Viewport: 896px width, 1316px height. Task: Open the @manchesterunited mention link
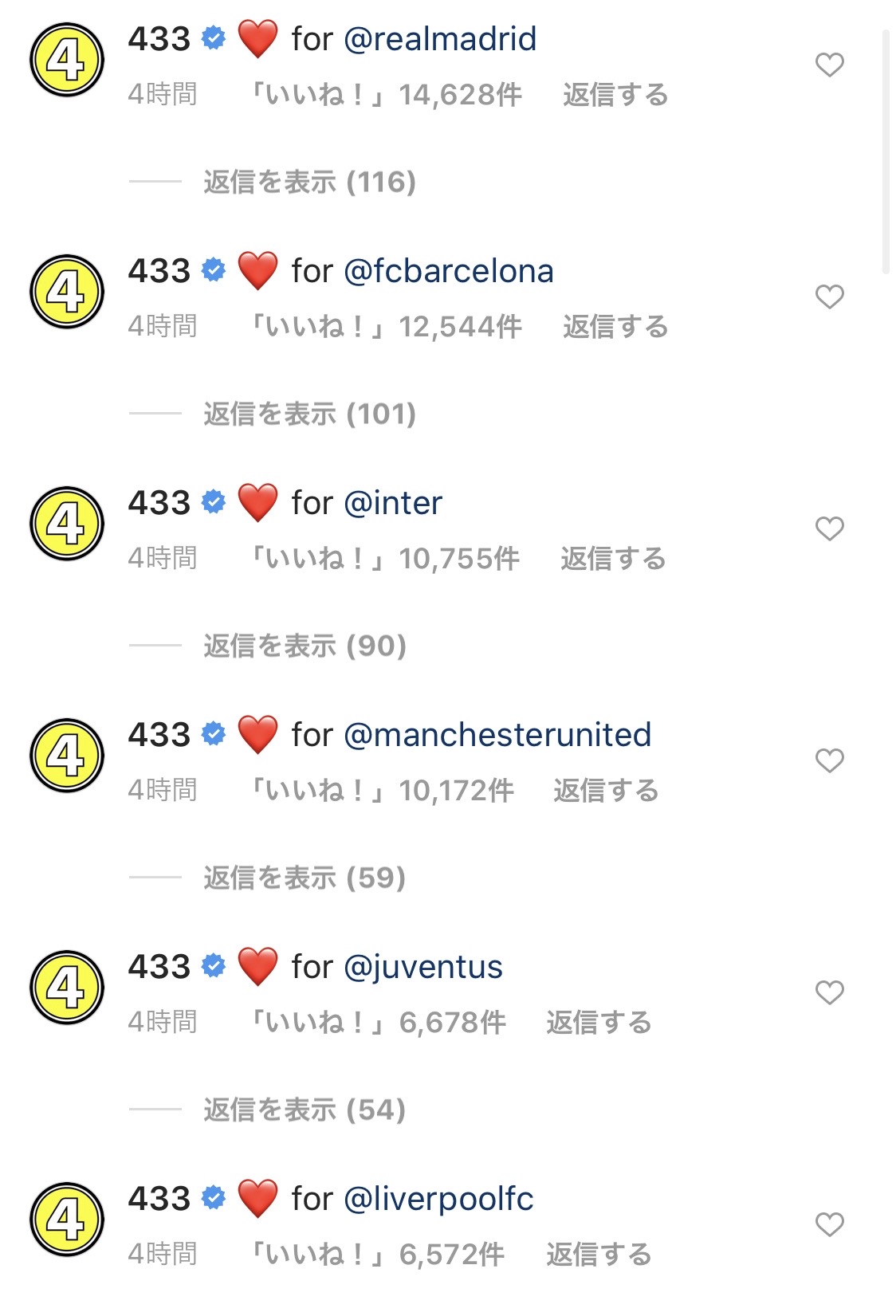[x=497, y=735]
